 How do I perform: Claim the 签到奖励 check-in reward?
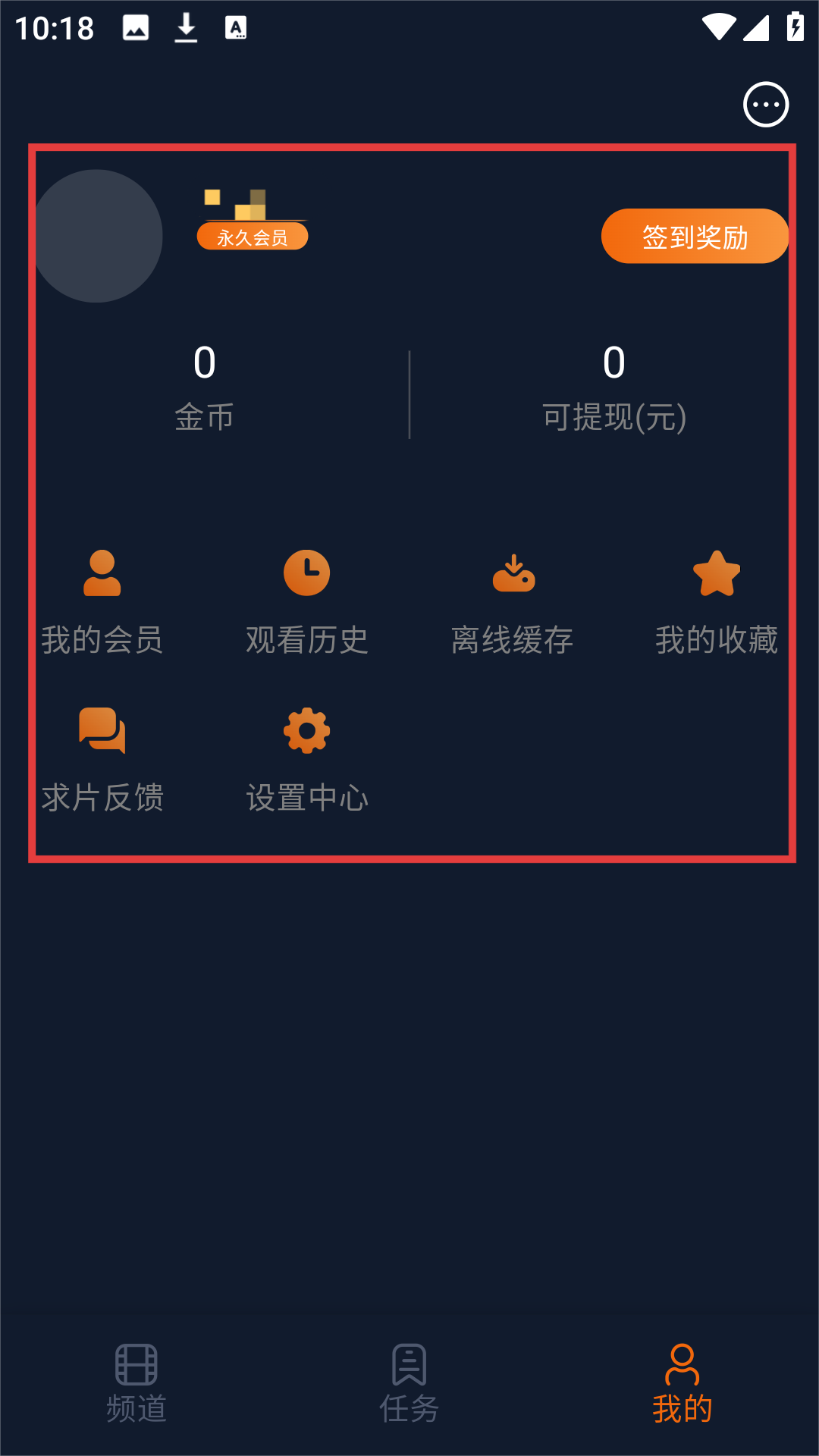click(x=695, y=237)
